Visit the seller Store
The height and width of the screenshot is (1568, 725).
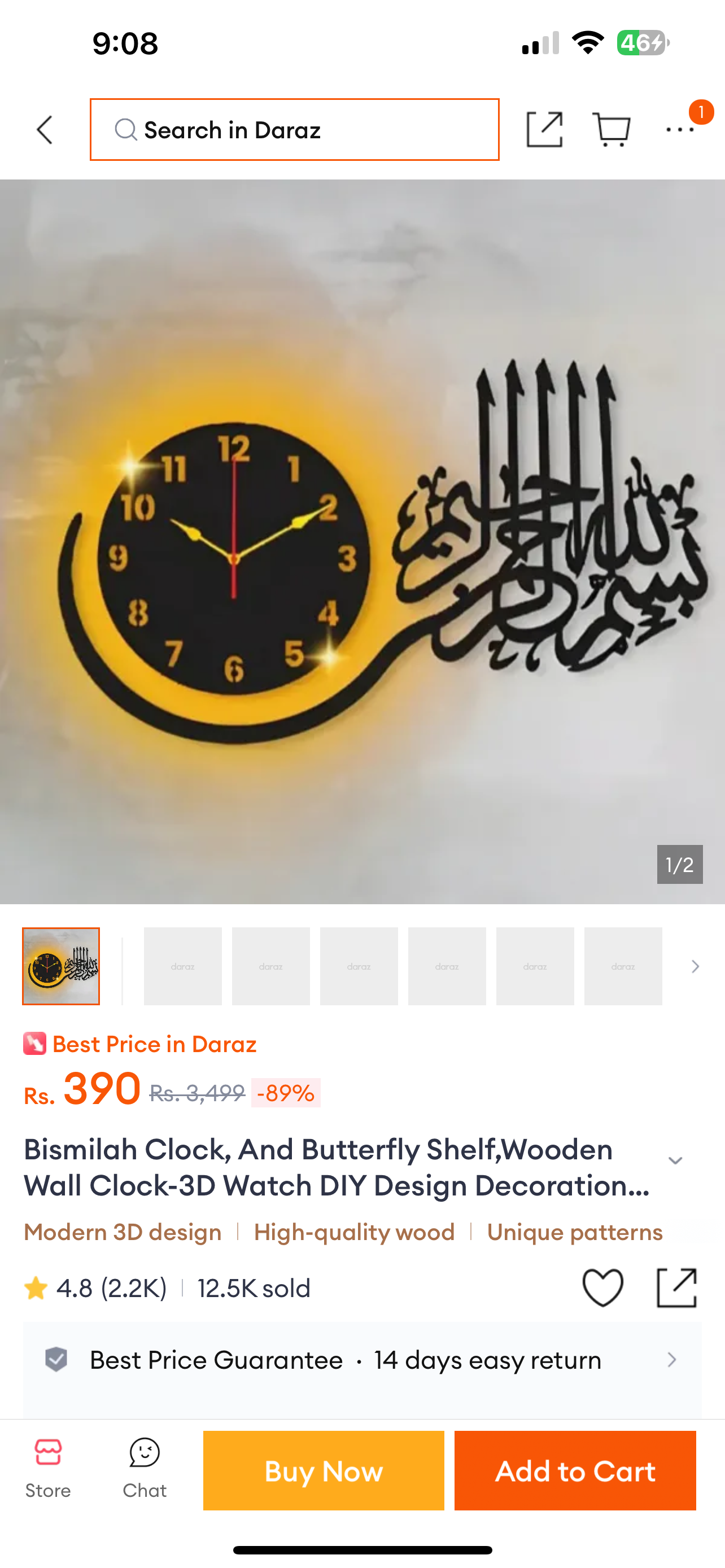48,1469
